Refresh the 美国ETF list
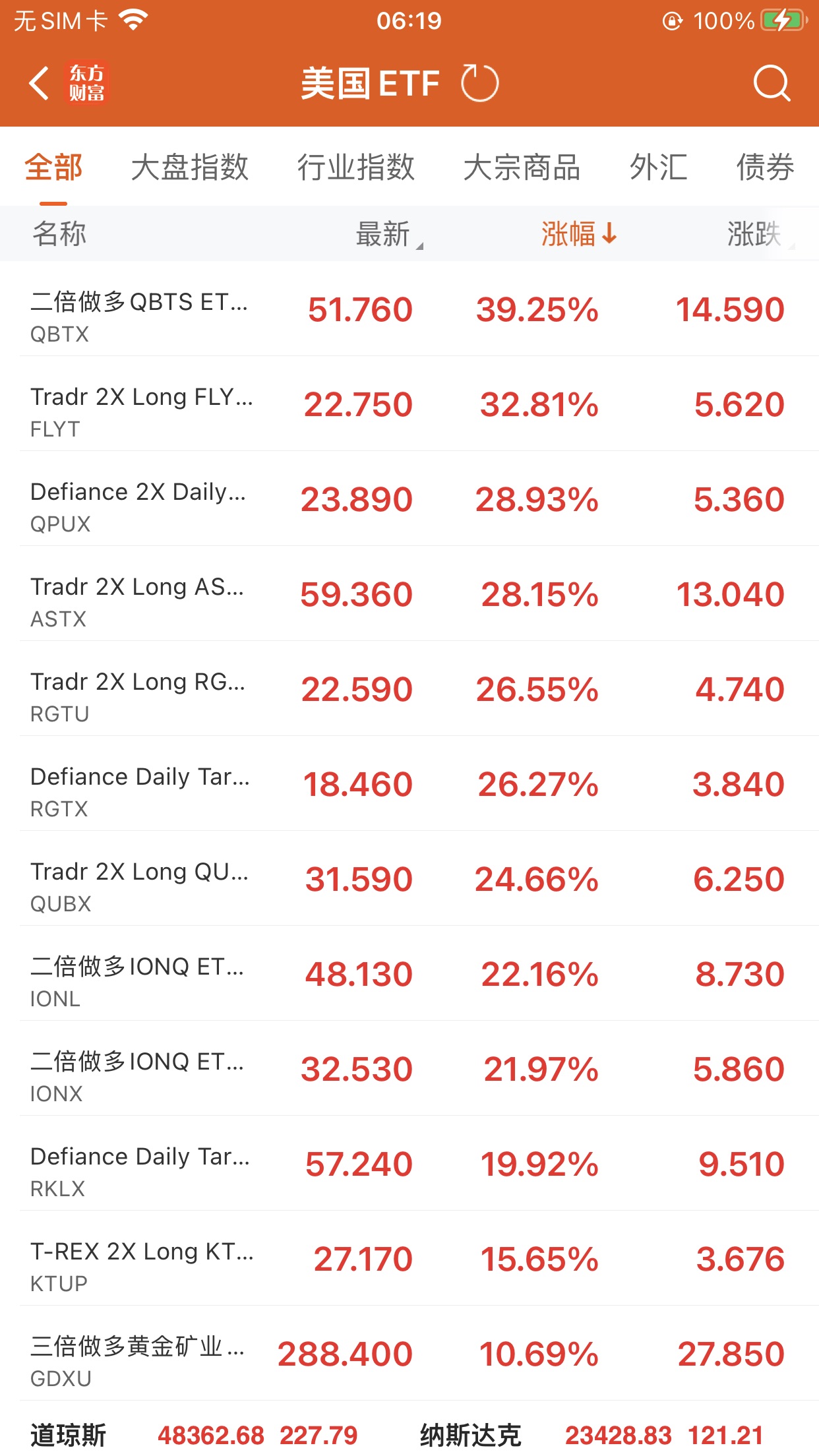 point(479,84)
